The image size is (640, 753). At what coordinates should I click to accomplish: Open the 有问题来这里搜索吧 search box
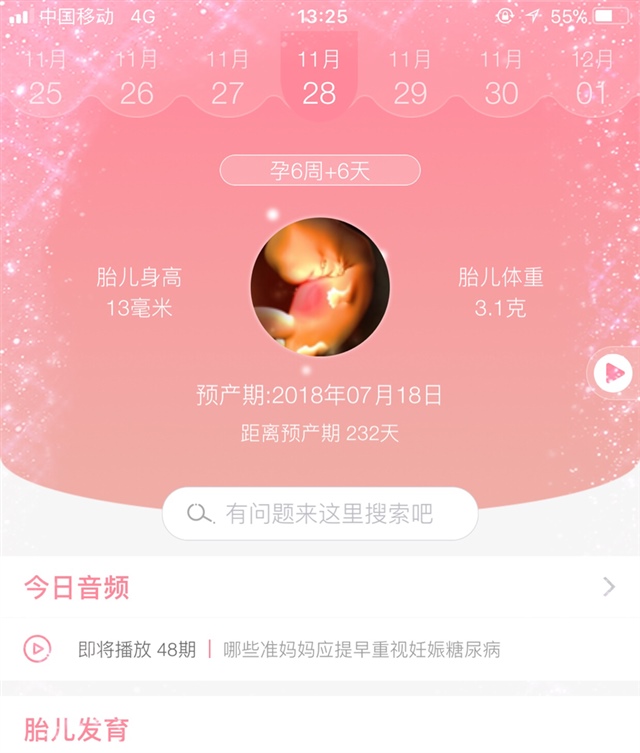point(320,514)
